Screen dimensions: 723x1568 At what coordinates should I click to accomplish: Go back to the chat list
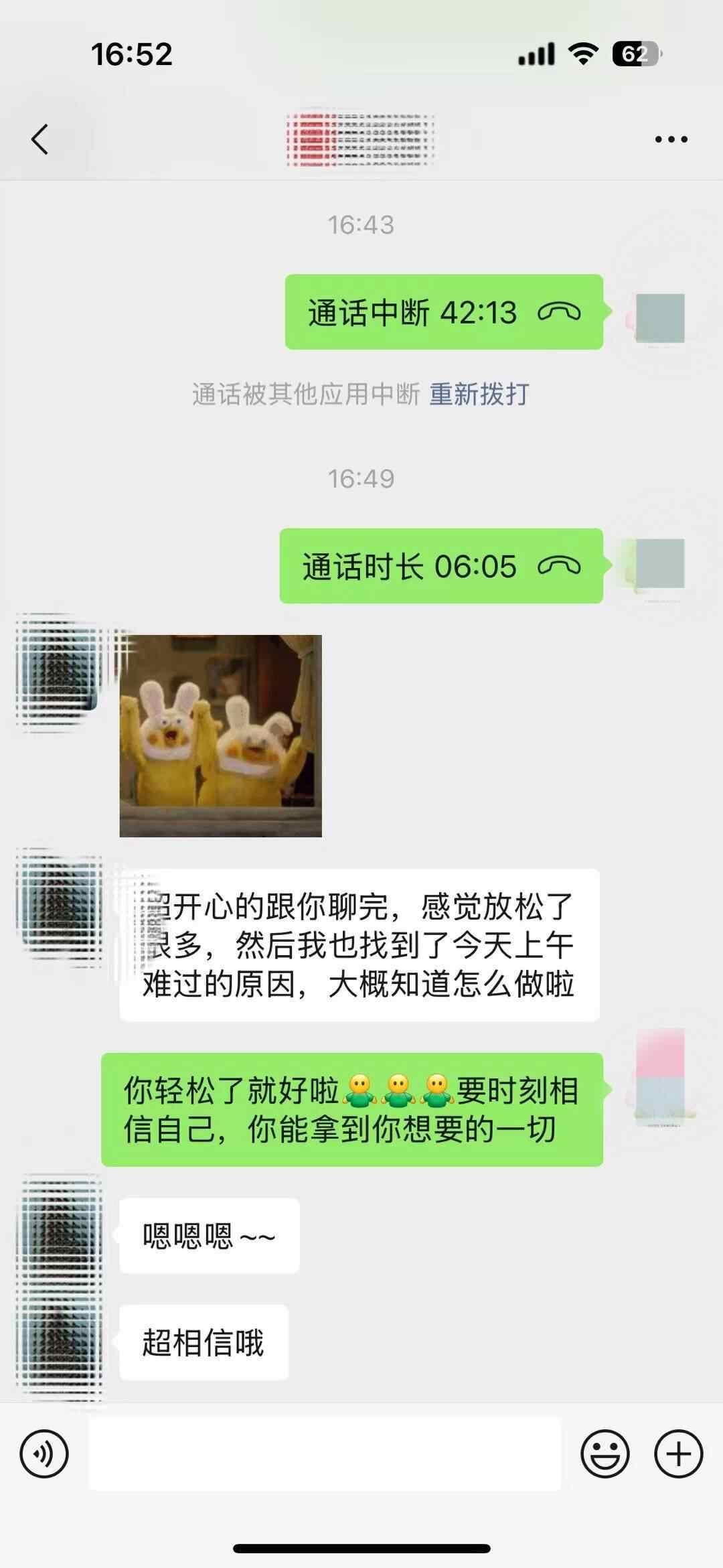point(40,139)
